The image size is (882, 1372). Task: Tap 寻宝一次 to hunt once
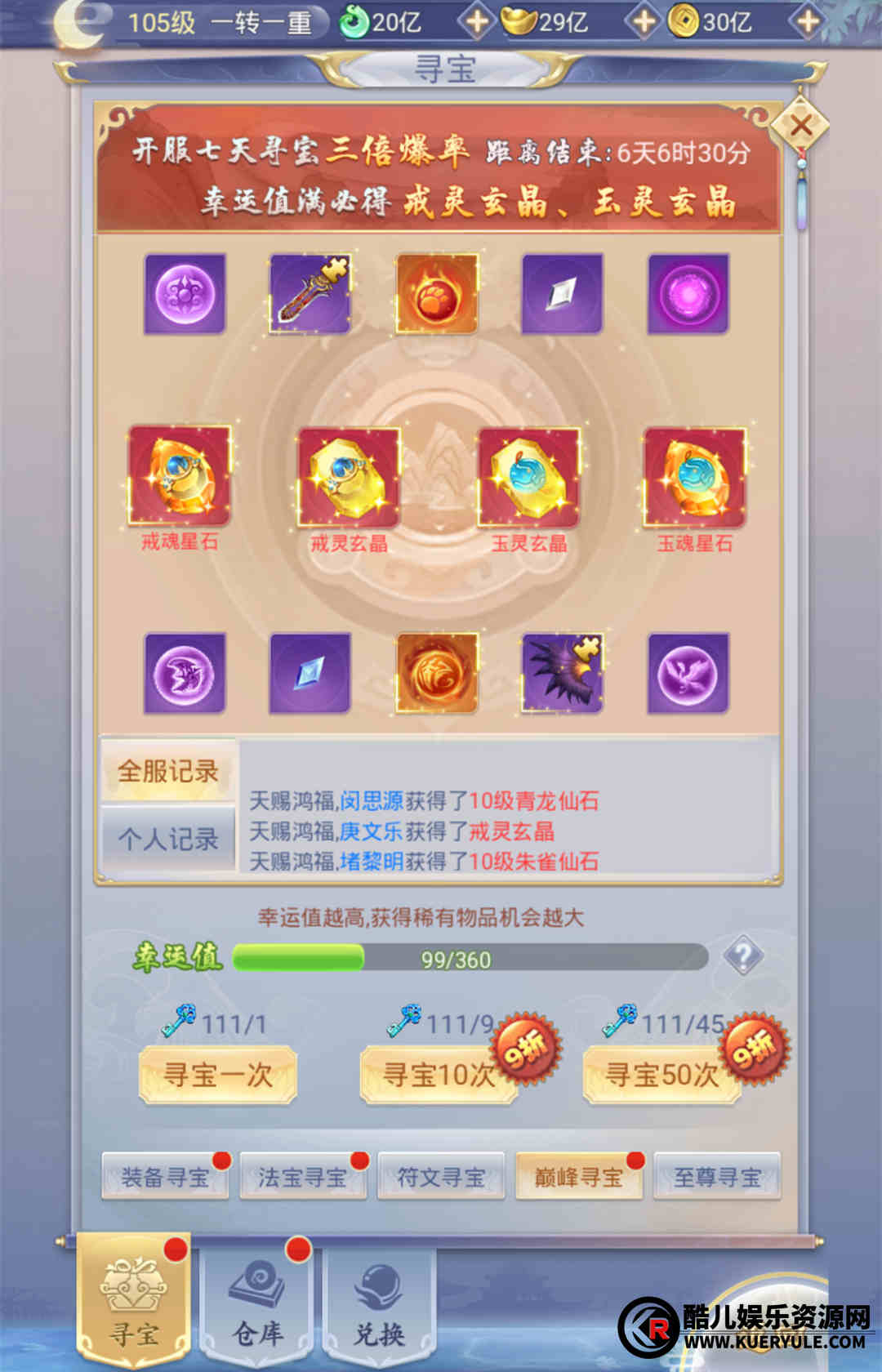217,1075
